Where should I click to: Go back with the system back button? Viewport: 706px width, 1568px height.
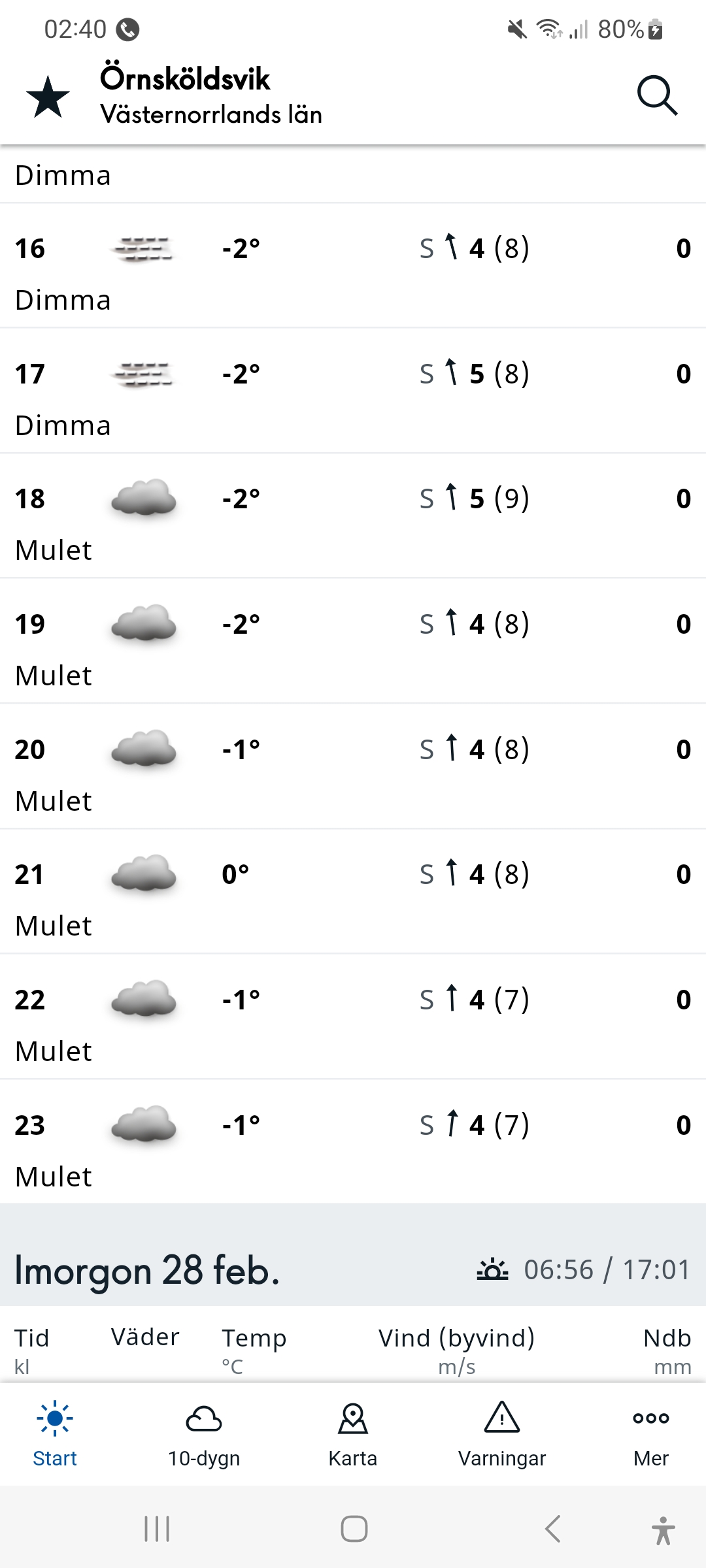(x=553, y=1529)
